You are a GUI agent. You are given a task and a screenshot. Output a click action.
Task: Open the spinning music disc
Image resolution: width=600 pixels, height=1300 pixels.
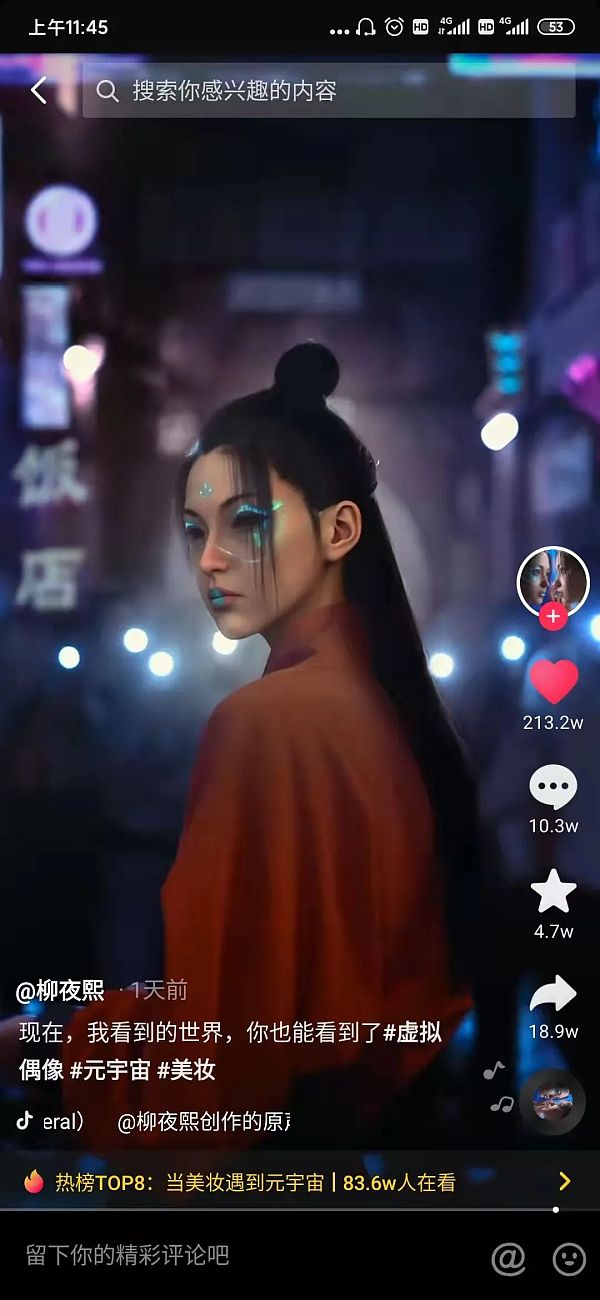(552, 1102)
